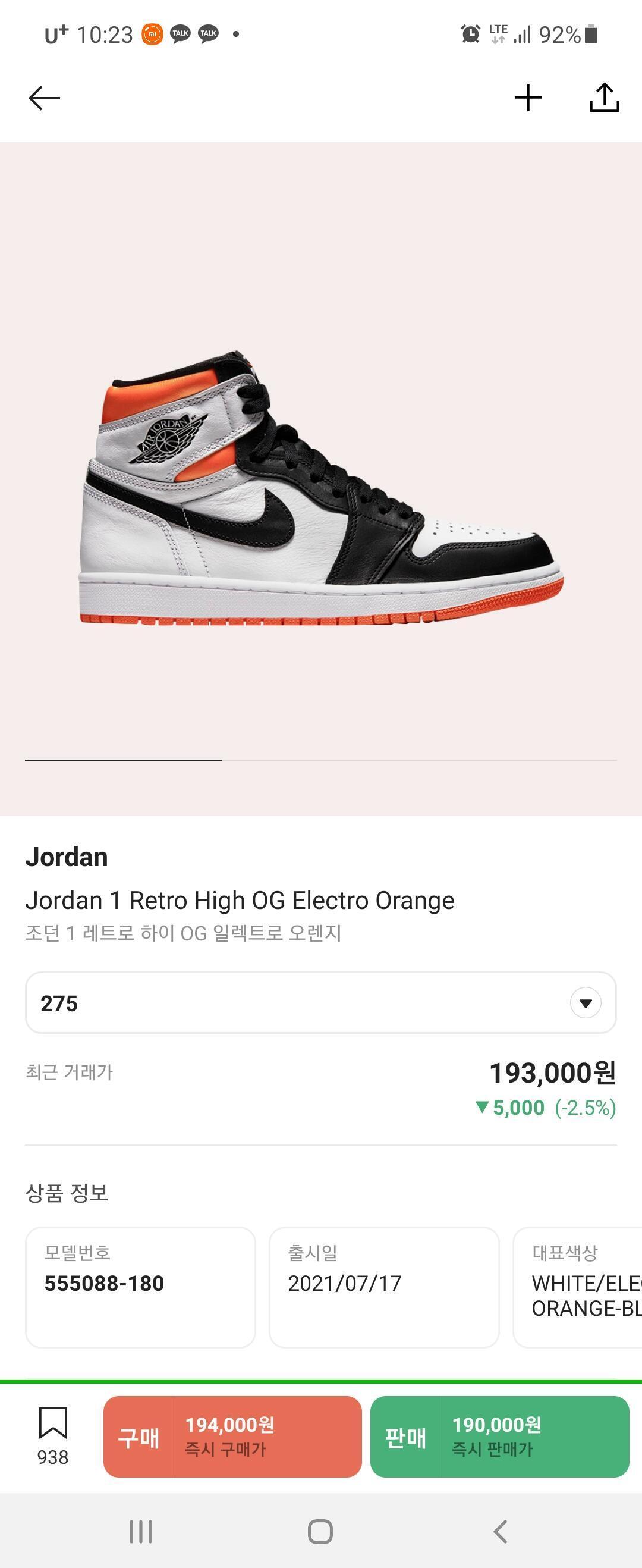
Task: Tap the 구매 button for 194,000원
Action: pyautogui.click(x=232, y=1437)
